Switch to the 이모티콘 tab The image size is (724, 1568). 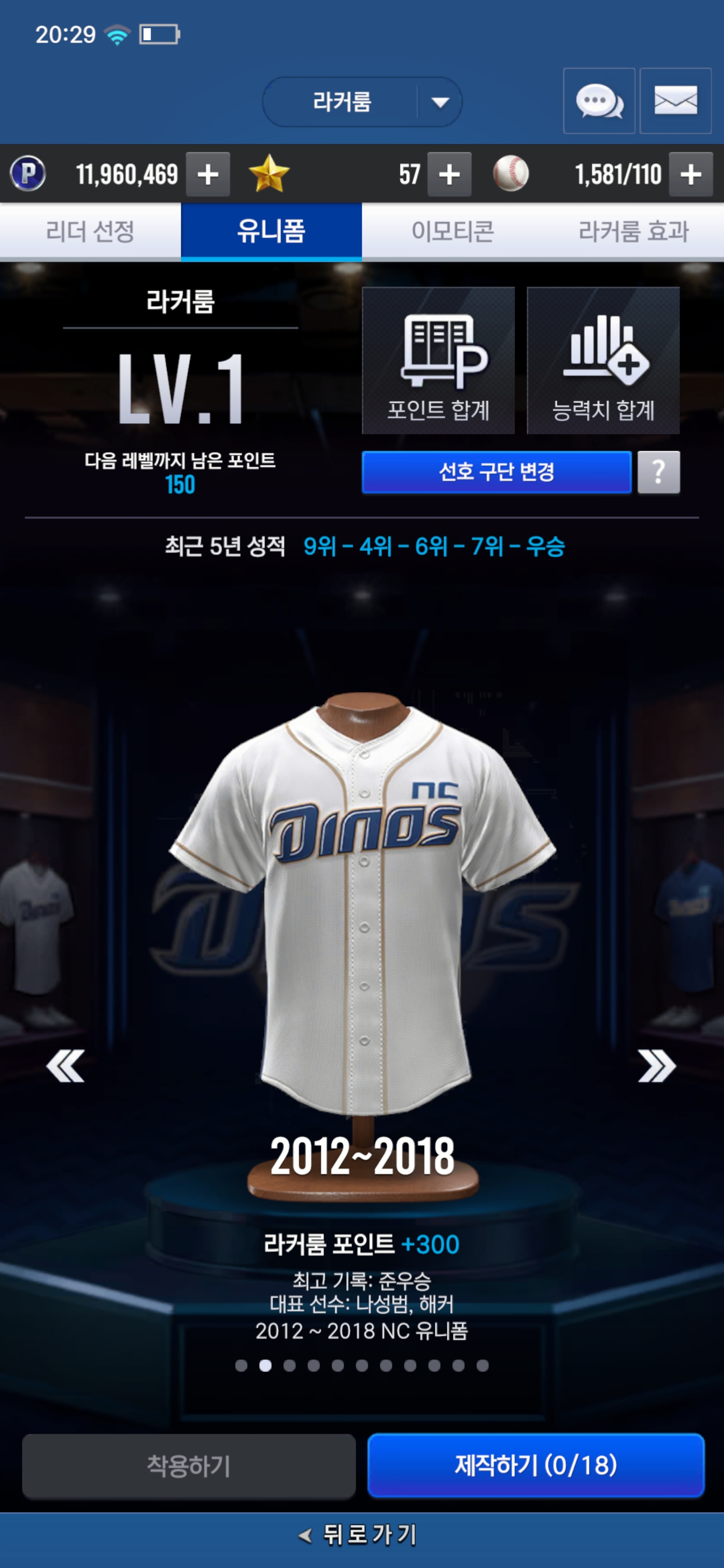(452, 232)
